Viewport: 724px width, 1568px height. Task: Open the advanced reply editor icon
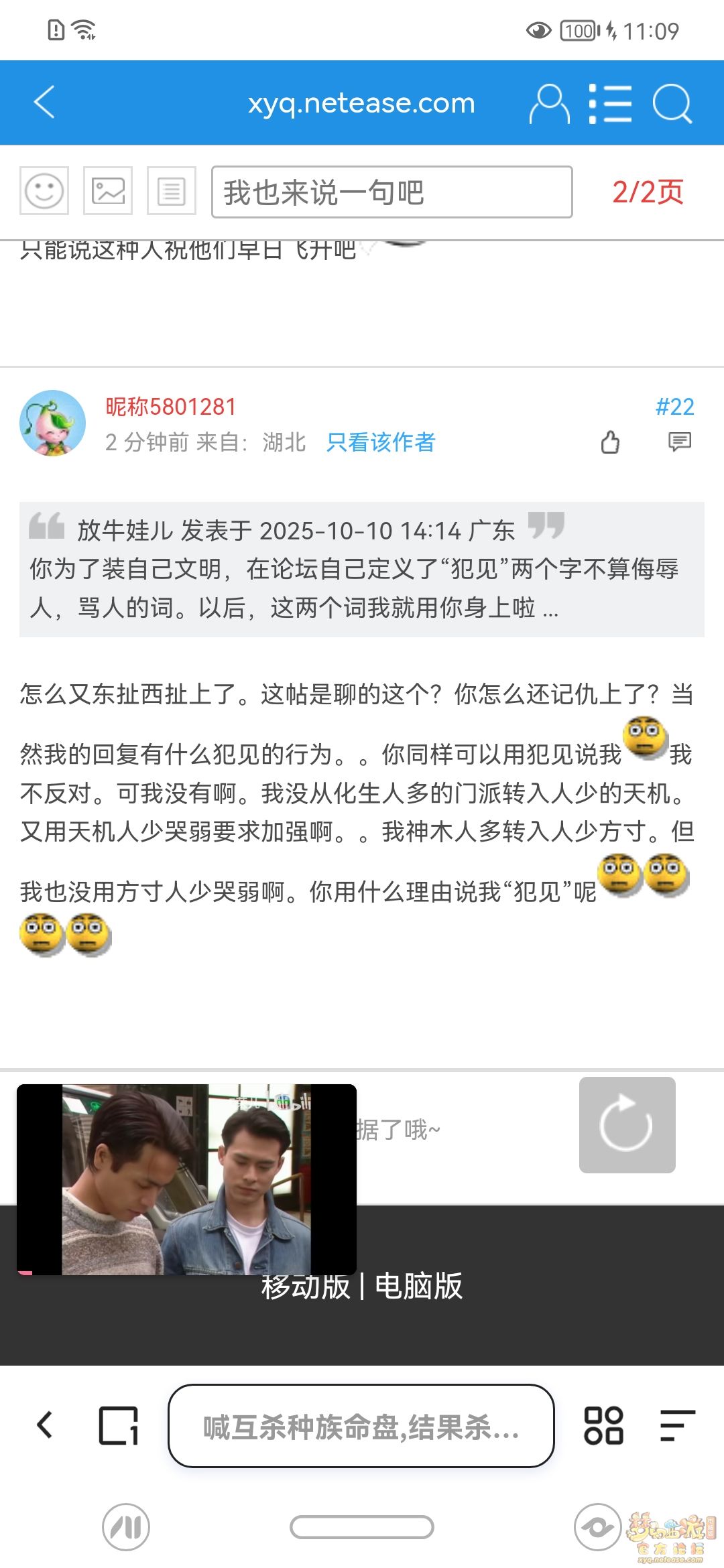coord(172,191)
